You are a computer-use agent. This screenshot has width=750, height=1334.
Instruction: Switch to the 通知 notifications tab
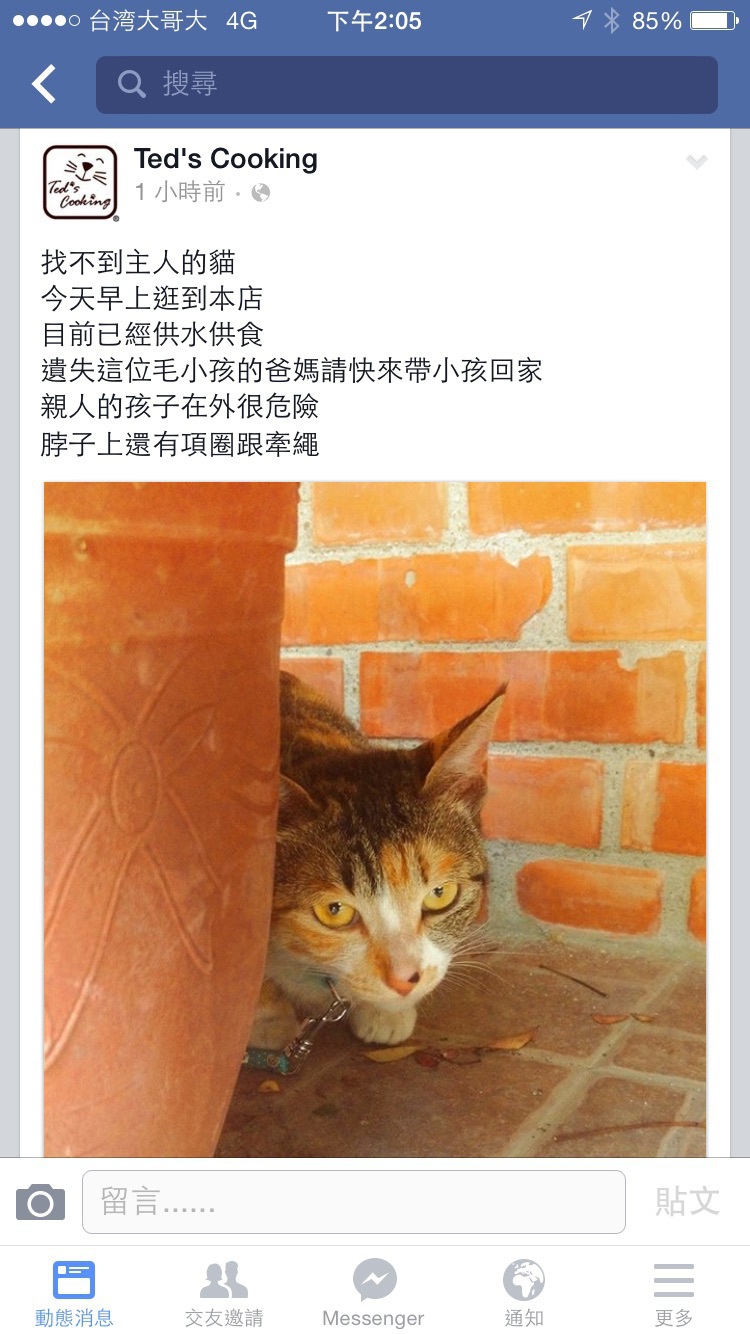[x=524, y=1292]
